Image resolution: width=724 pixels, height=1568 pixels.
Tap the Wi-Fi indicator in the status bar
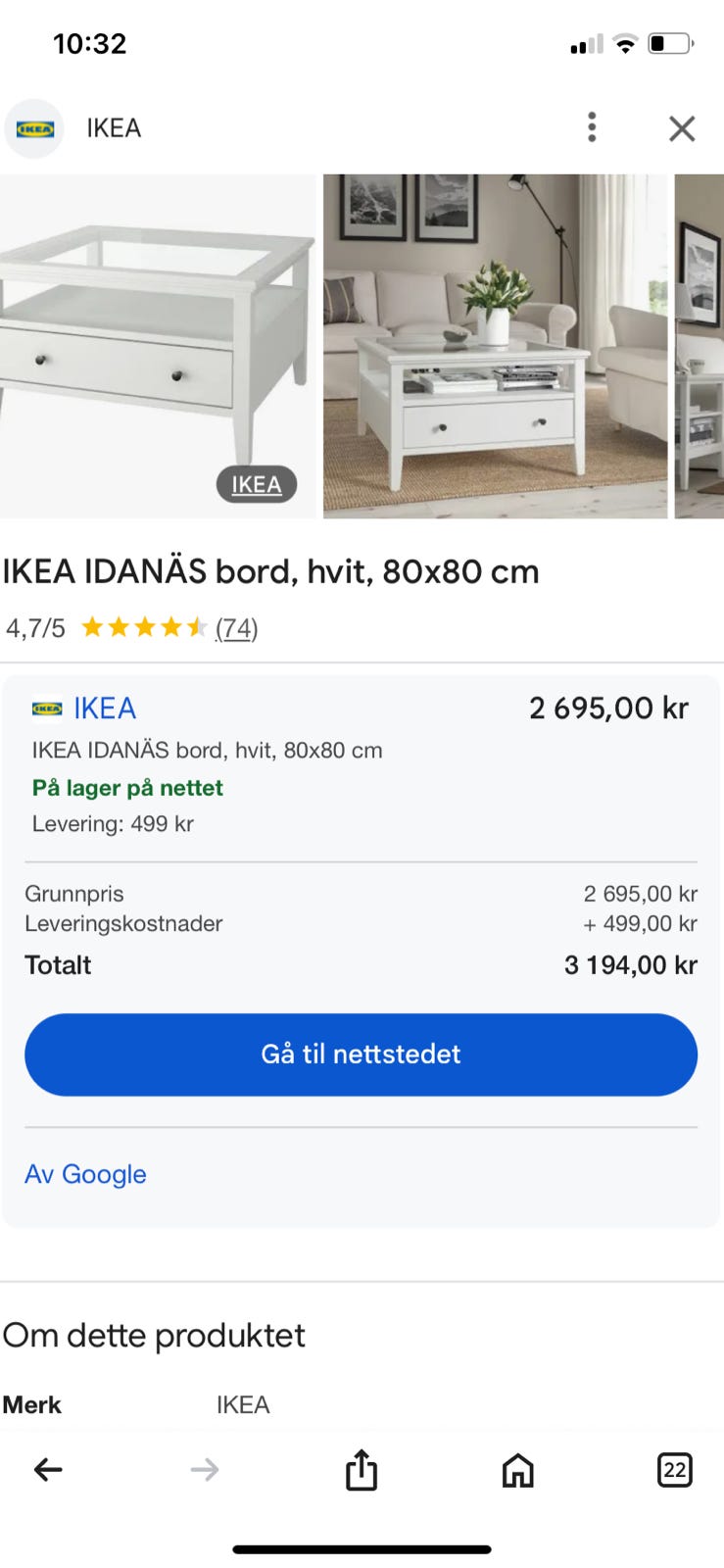(625, 42)
